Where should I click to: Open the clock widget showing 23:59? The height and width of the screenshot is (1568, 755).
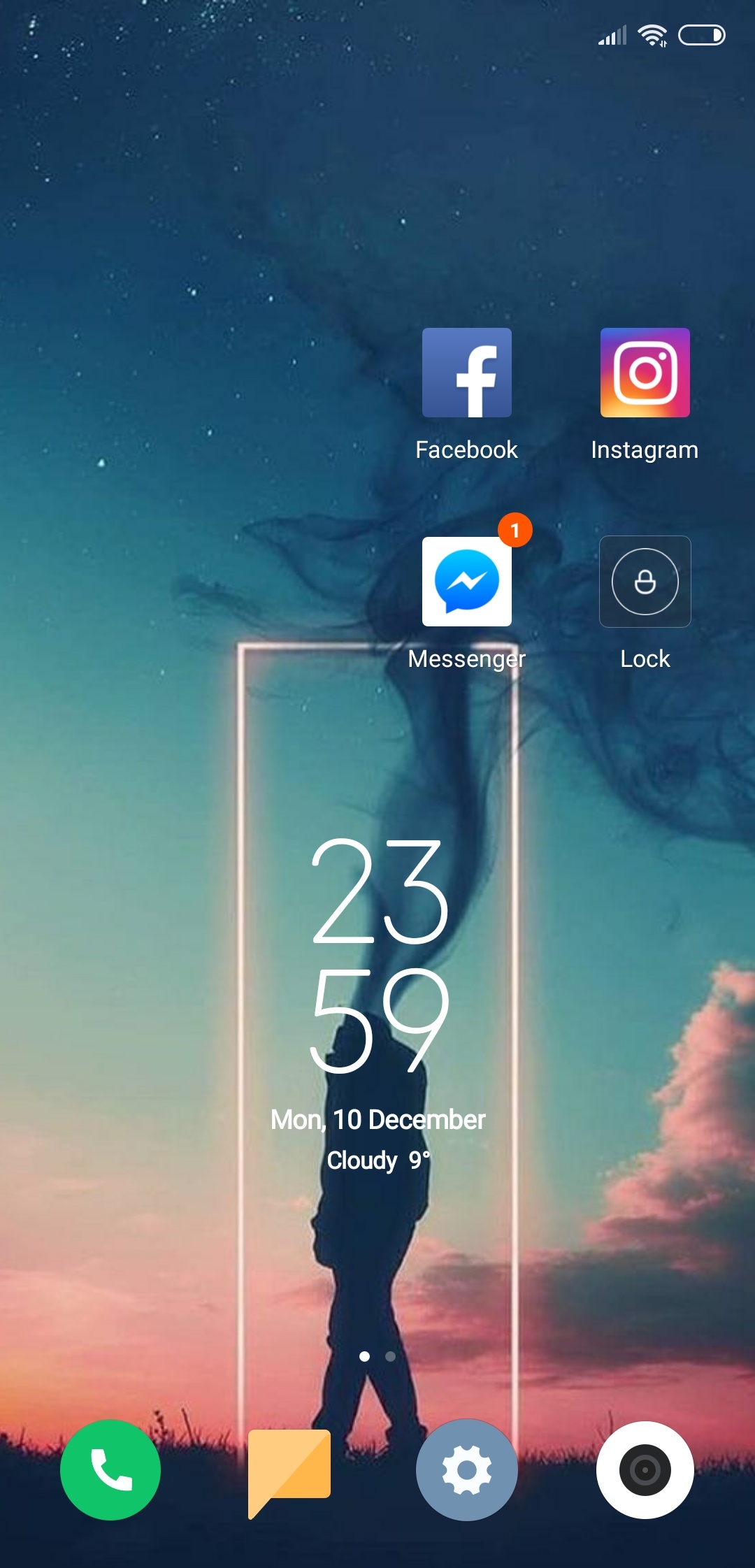379,954
